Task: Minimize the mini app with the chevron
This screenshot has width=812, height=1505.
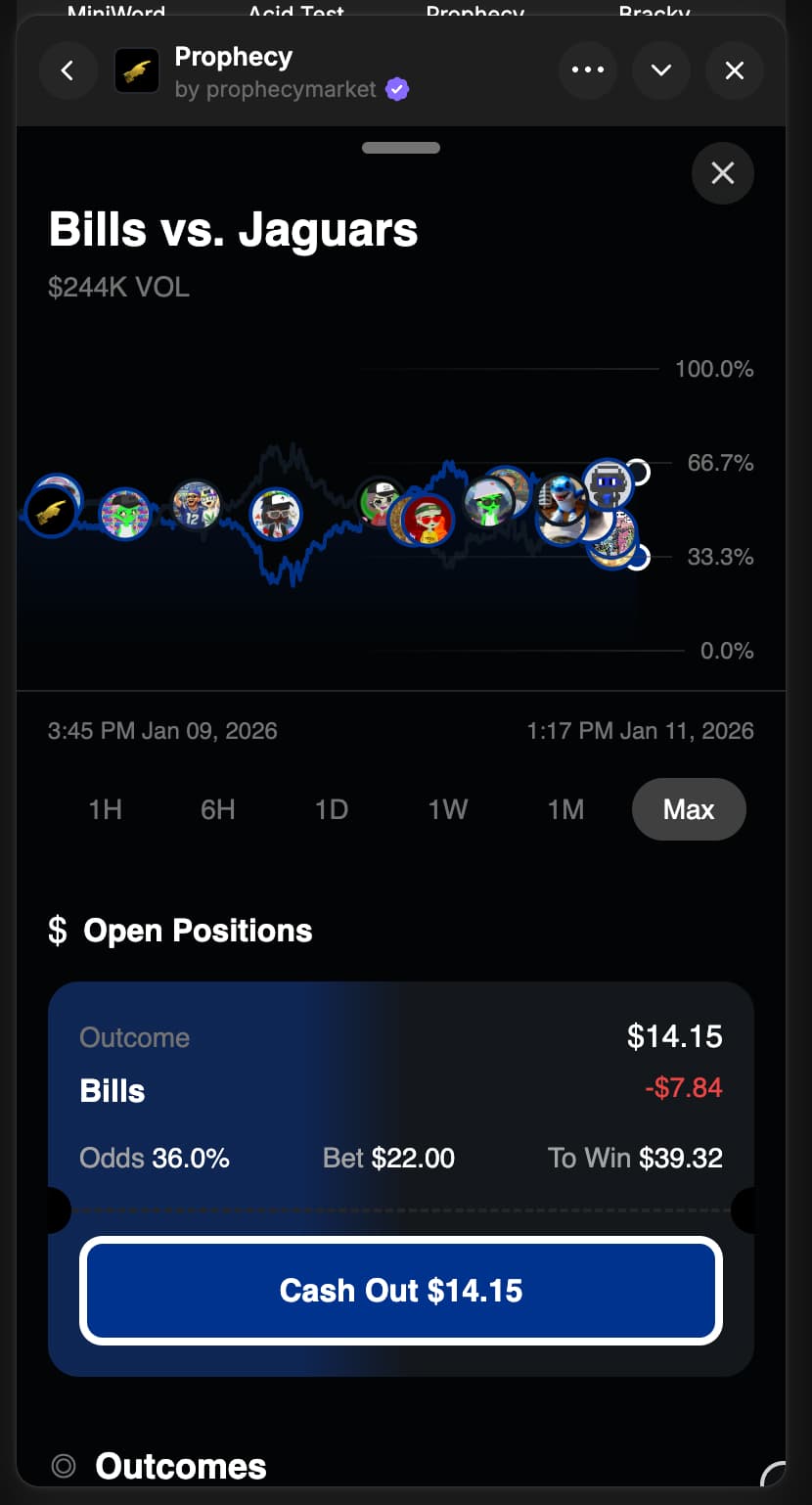Action: click(661, 70)
